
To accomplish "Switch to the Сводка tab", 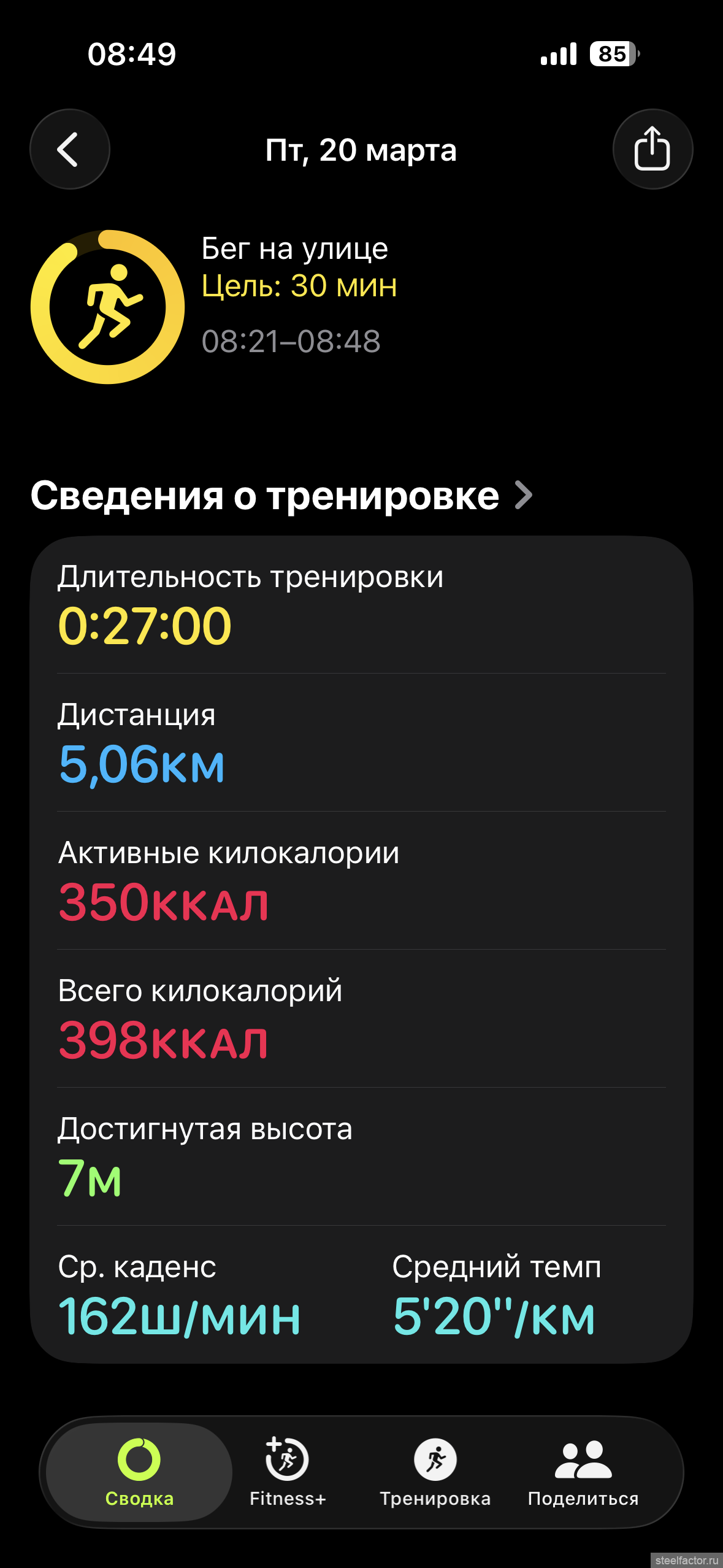I will tap(139, 1472).
